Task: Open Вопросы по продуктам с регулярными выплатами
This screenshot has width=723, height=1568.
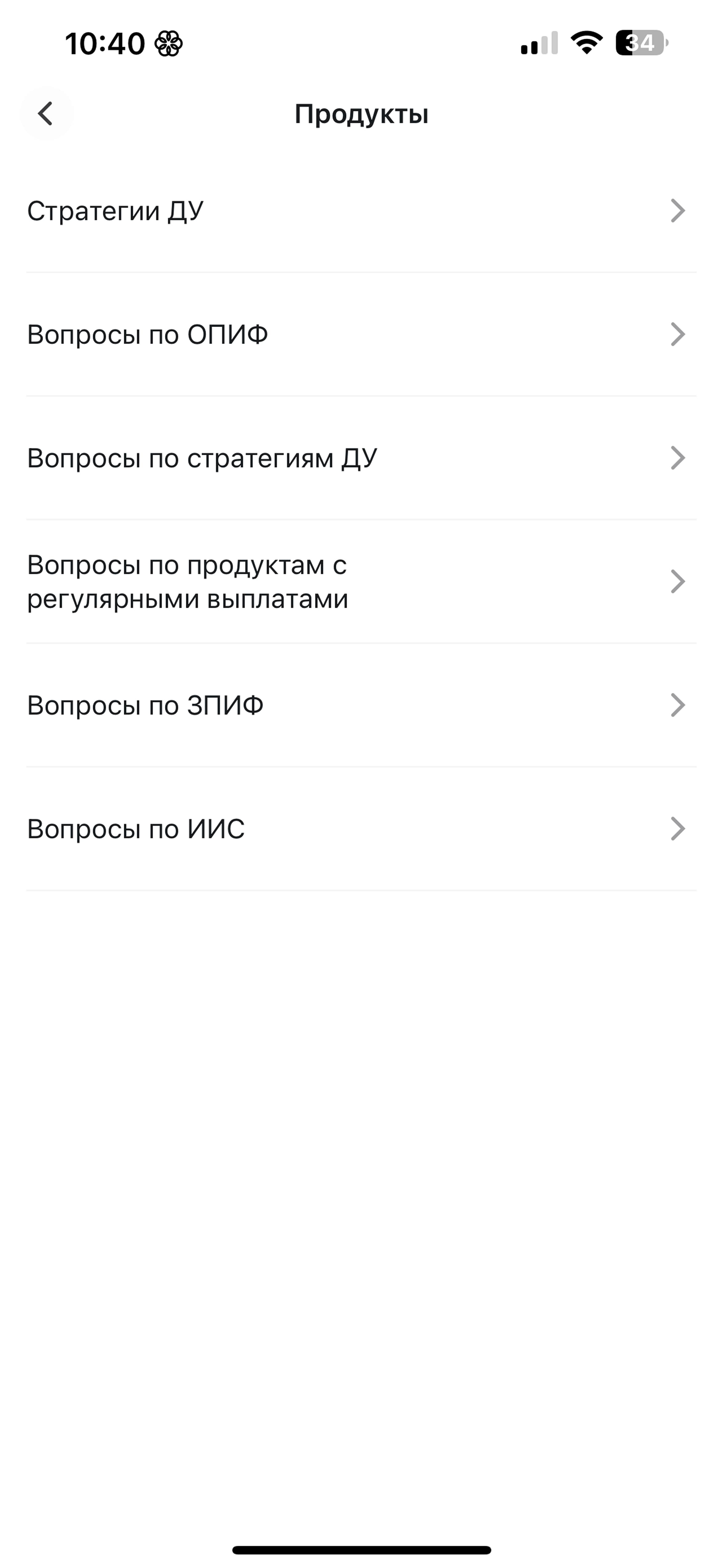Action: click(361, 582)
